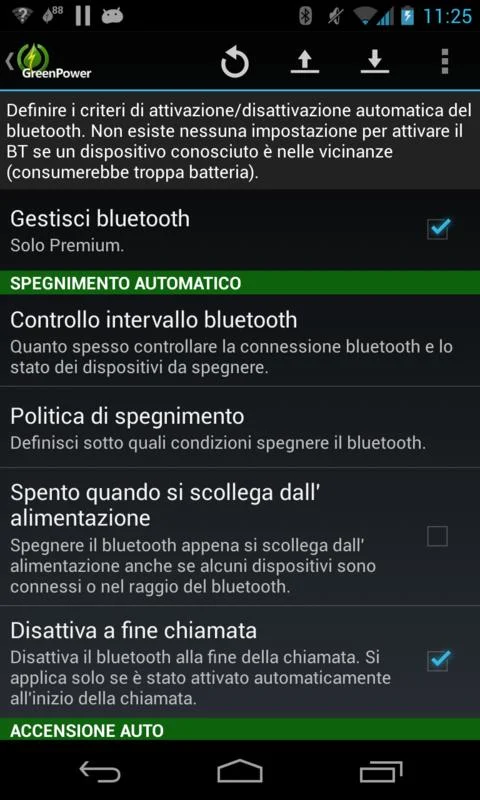Open Politica di spegnimento setting
The width and height of the screenshot is (480, 800).
[x=240, y=427]
